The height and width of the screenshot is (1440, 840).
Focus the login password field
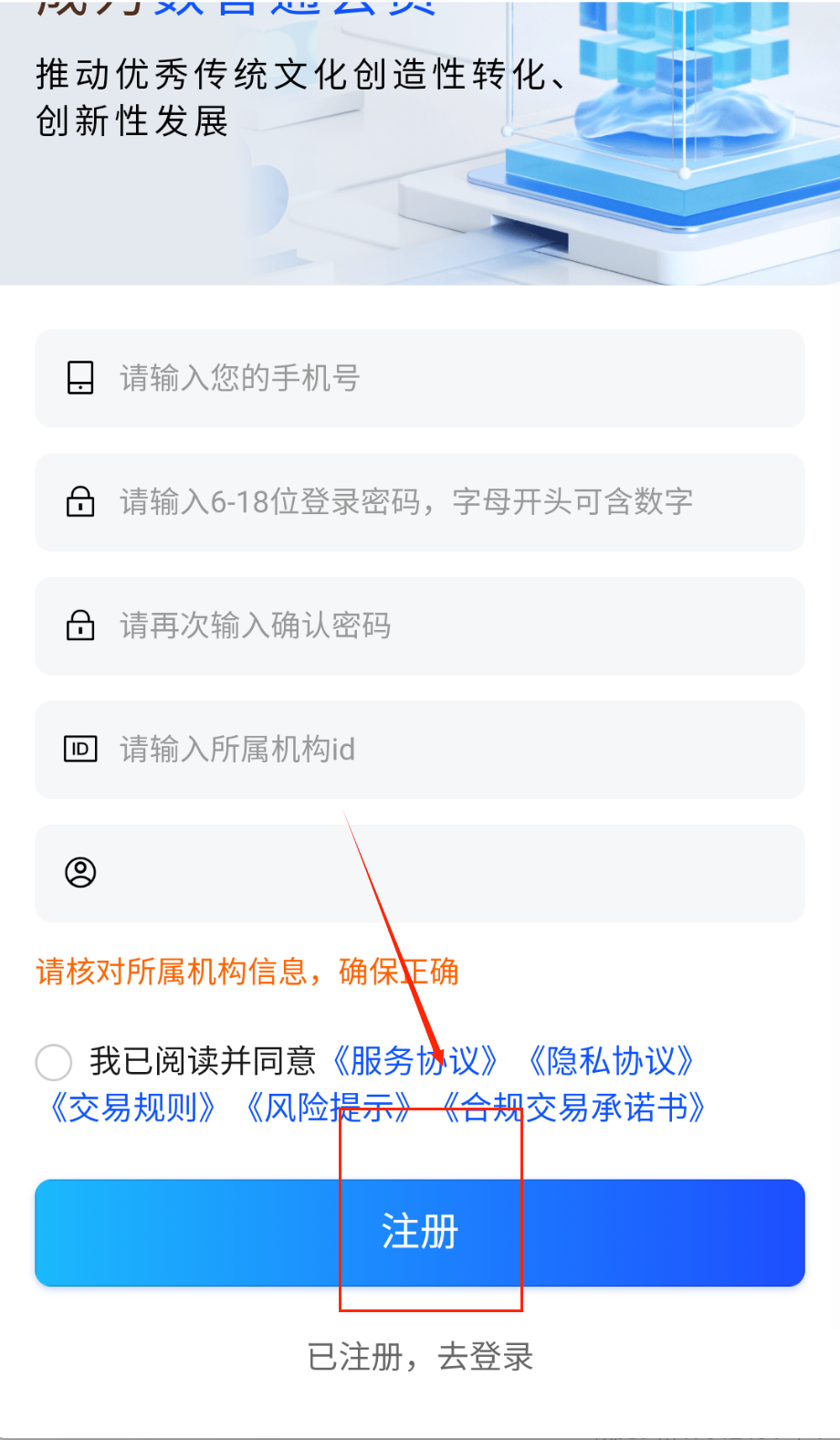pos(420,502)
